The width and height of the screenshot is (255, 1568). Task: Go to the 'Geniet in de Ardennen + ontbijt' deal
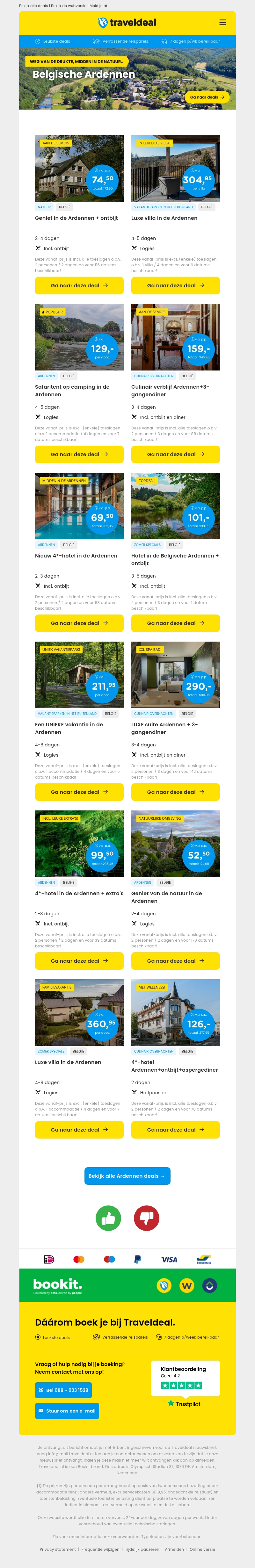pyautogui.click(x=79, y=285)
